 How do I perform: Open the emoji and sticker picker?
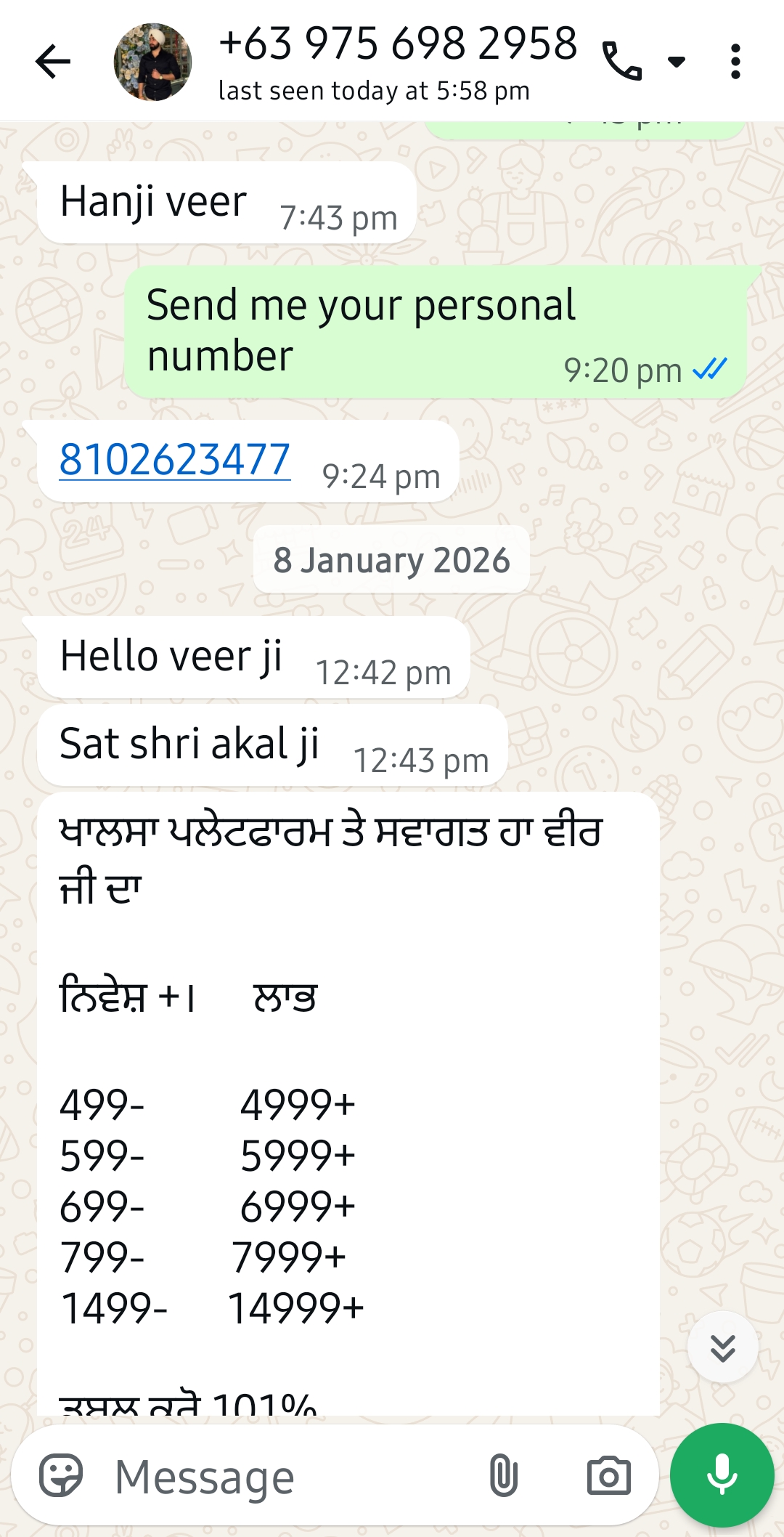[61, 1476]
